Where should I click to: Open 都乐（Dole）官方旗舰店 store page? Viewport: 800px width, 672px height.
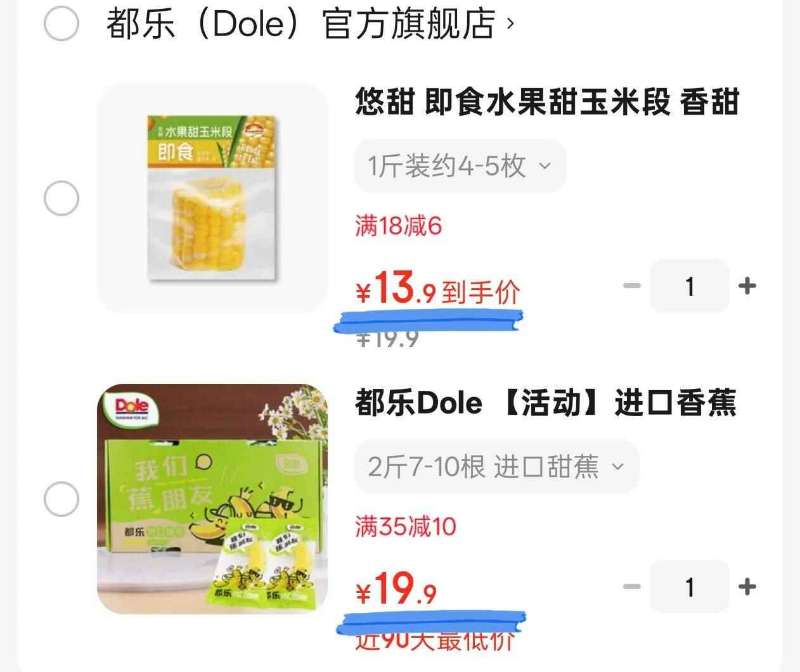pyautogui.click(x=310, y=24)
